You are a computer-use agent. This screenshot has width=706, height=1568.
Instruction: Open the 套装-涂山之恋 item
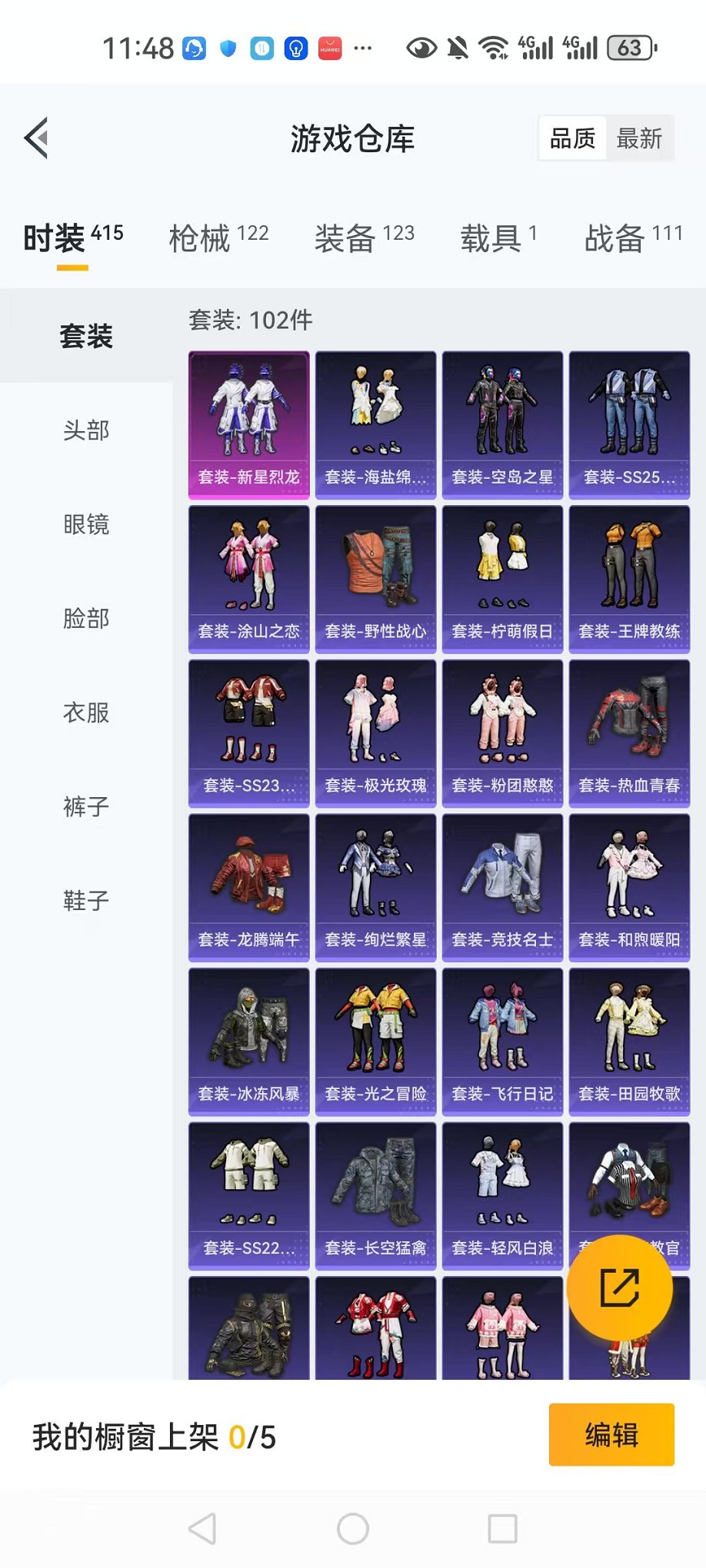point(249,580)
